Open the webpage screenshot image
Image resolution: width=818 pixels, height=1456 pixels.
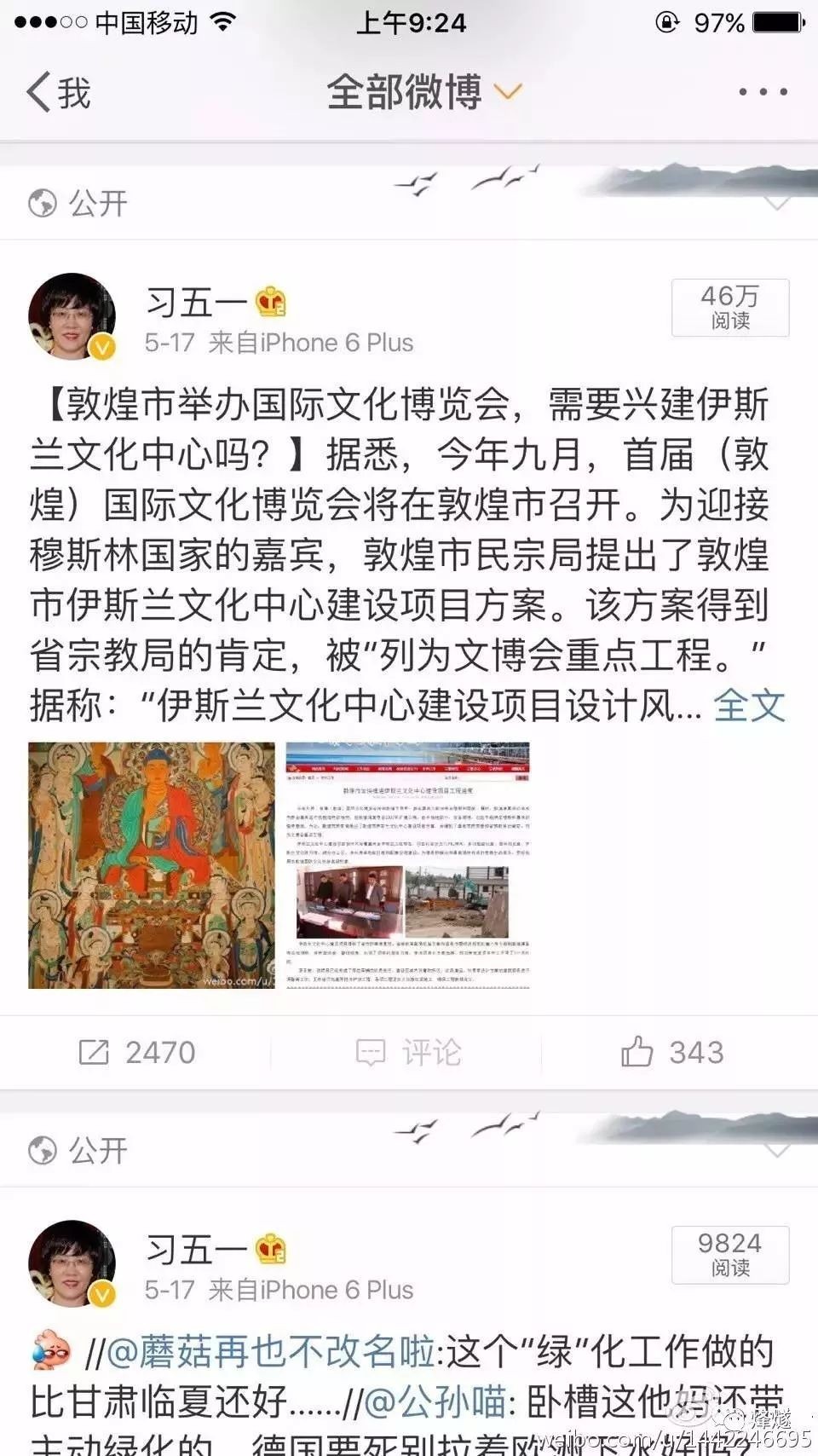coord(407,865)
